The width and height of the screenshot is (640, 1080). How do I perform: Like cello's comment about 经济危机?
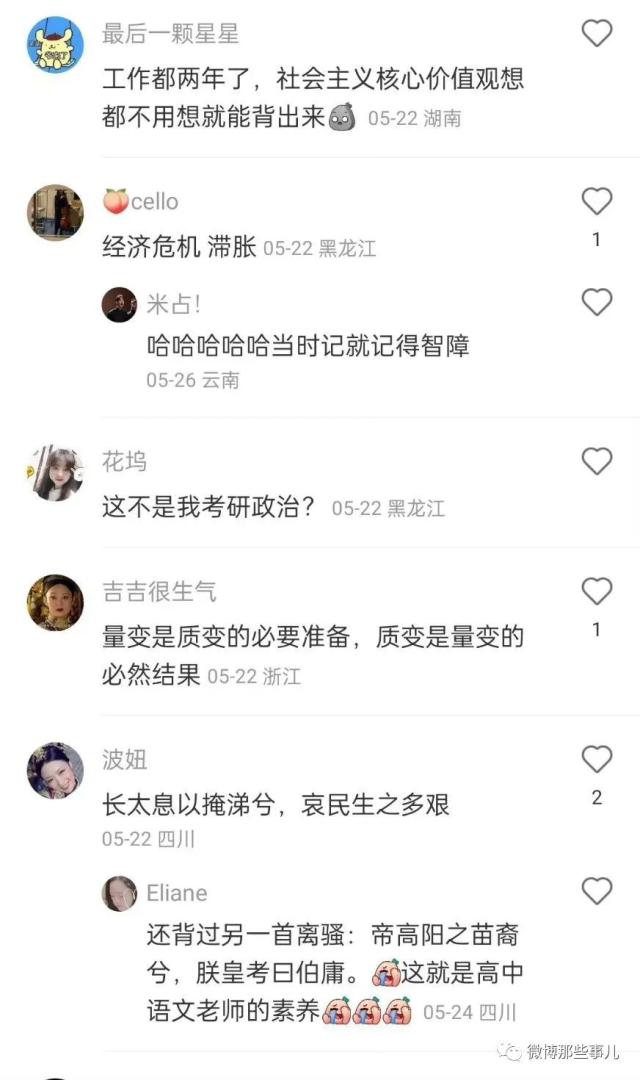click(x=597, y=202)
